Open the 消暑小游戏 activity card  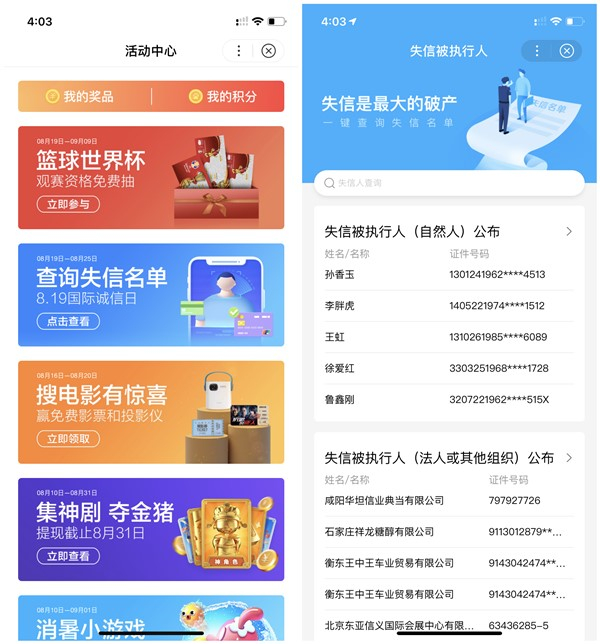pyautogui.click(x=151, y=619)
